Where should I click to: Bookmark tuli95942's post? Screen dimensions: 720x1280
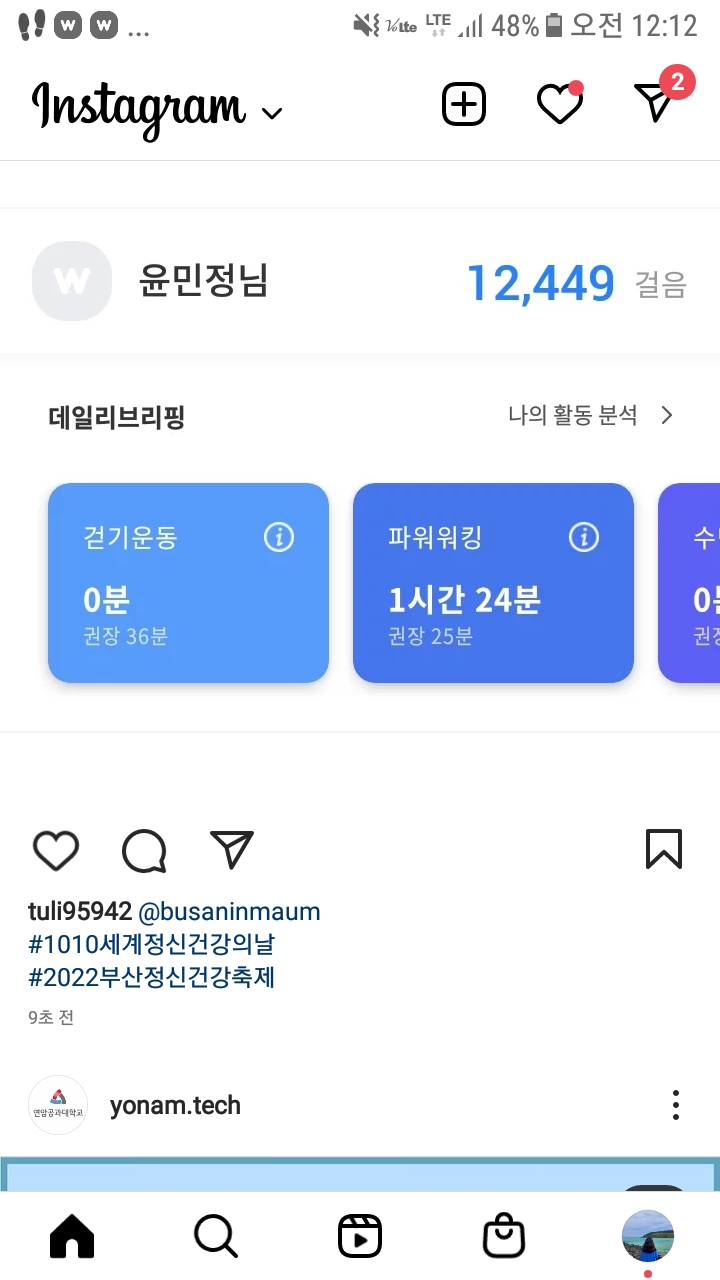[663, 850]
